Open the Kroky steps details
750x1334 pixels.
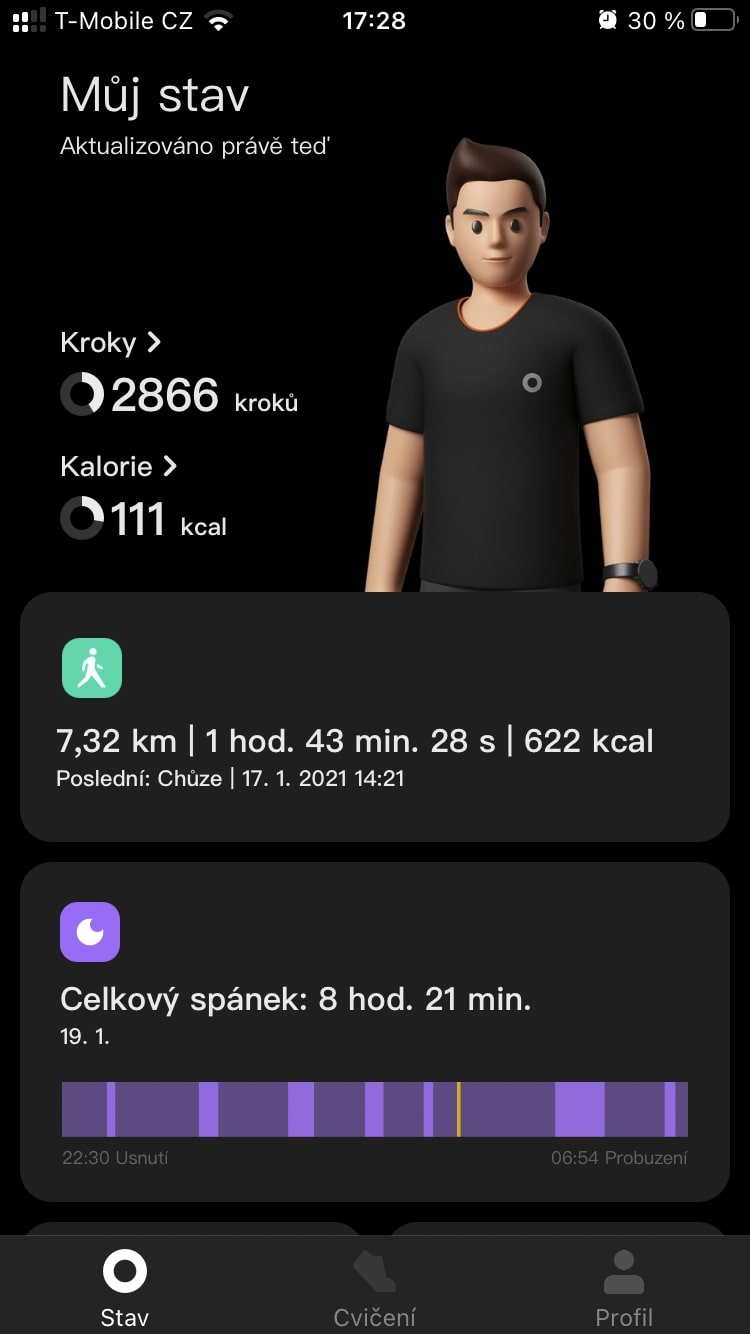(x=110, y=342)
